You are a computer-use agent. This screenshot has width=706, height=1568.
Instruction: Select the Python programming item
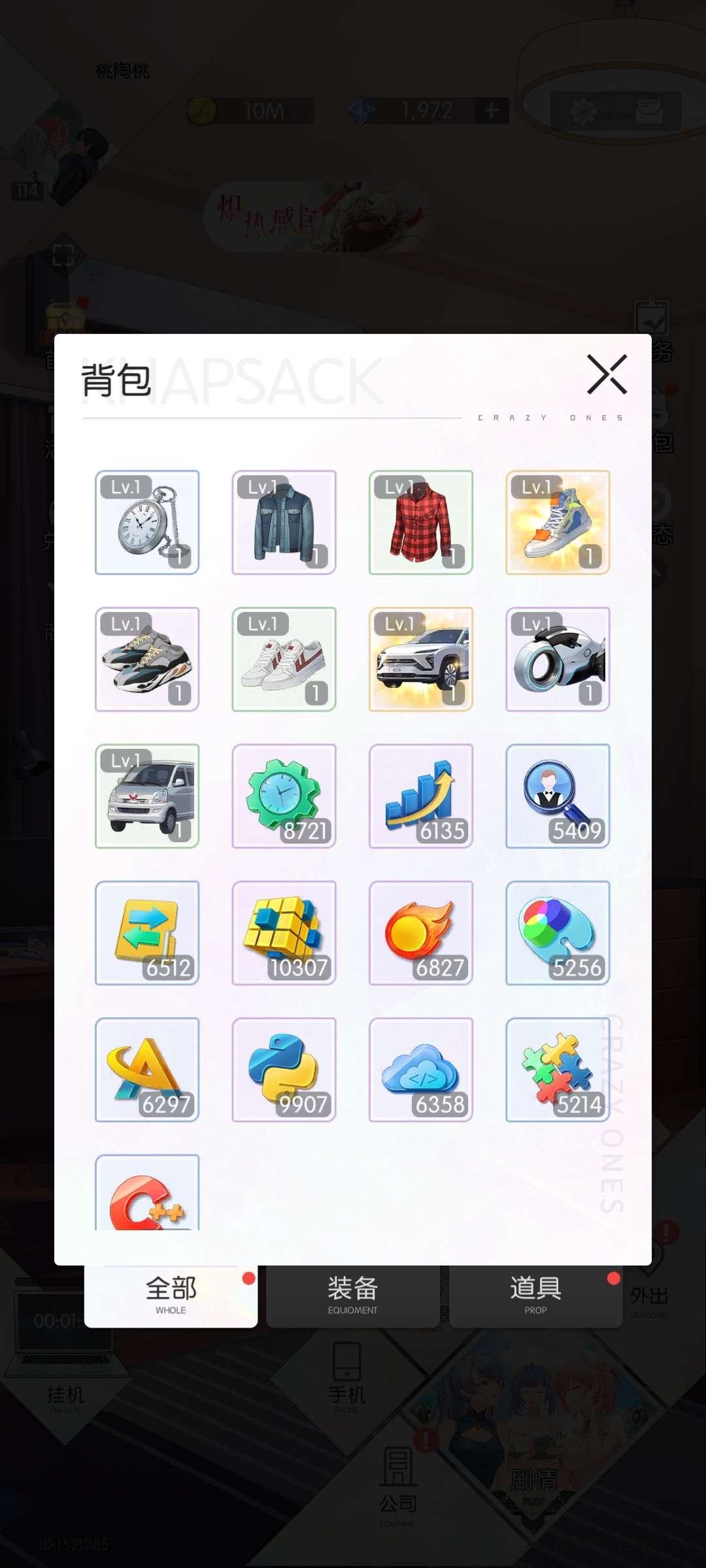point(284,1069)
